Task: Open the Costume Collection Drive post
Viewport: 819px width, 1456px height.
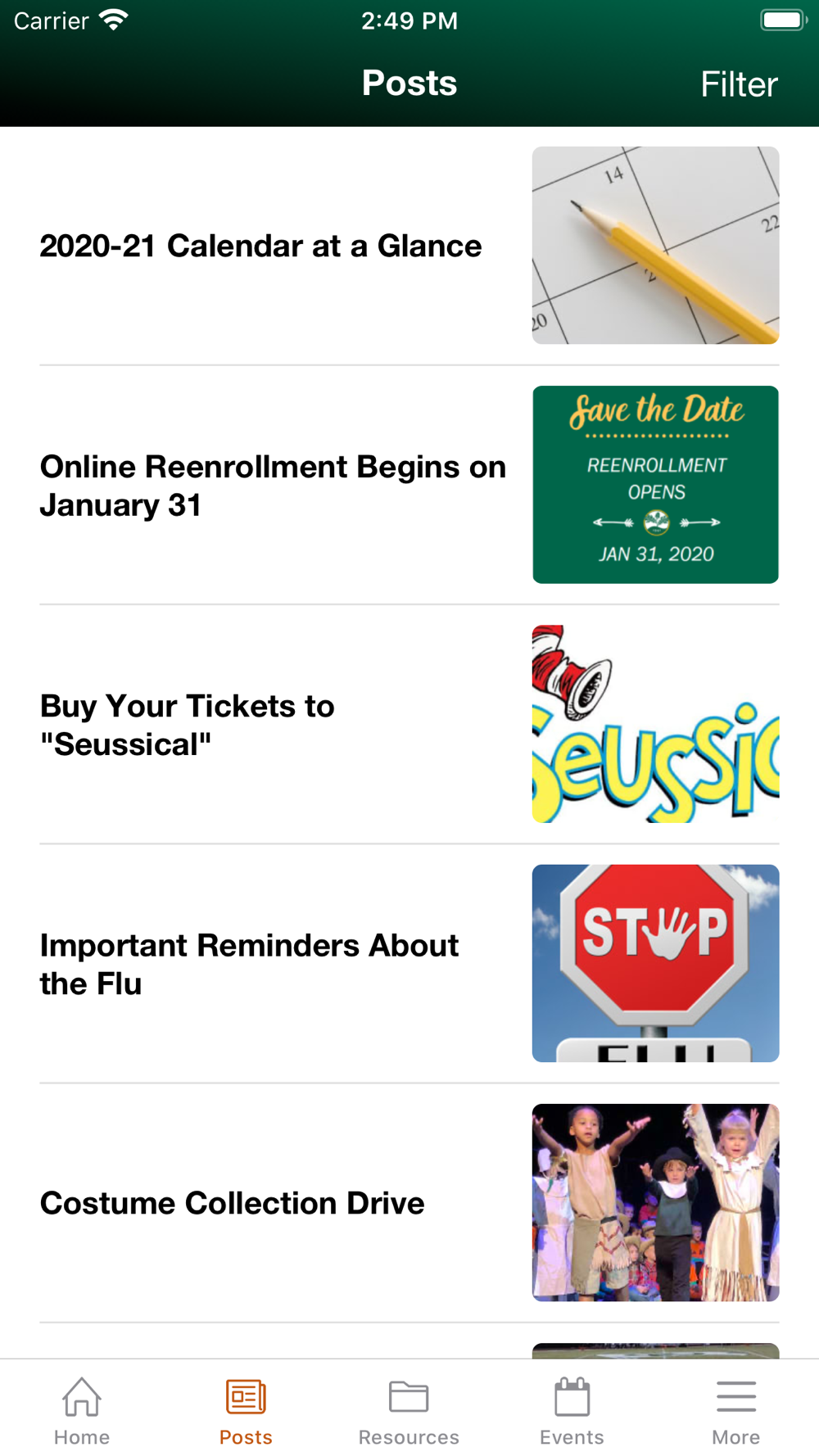Action: tap(233, 1203)
